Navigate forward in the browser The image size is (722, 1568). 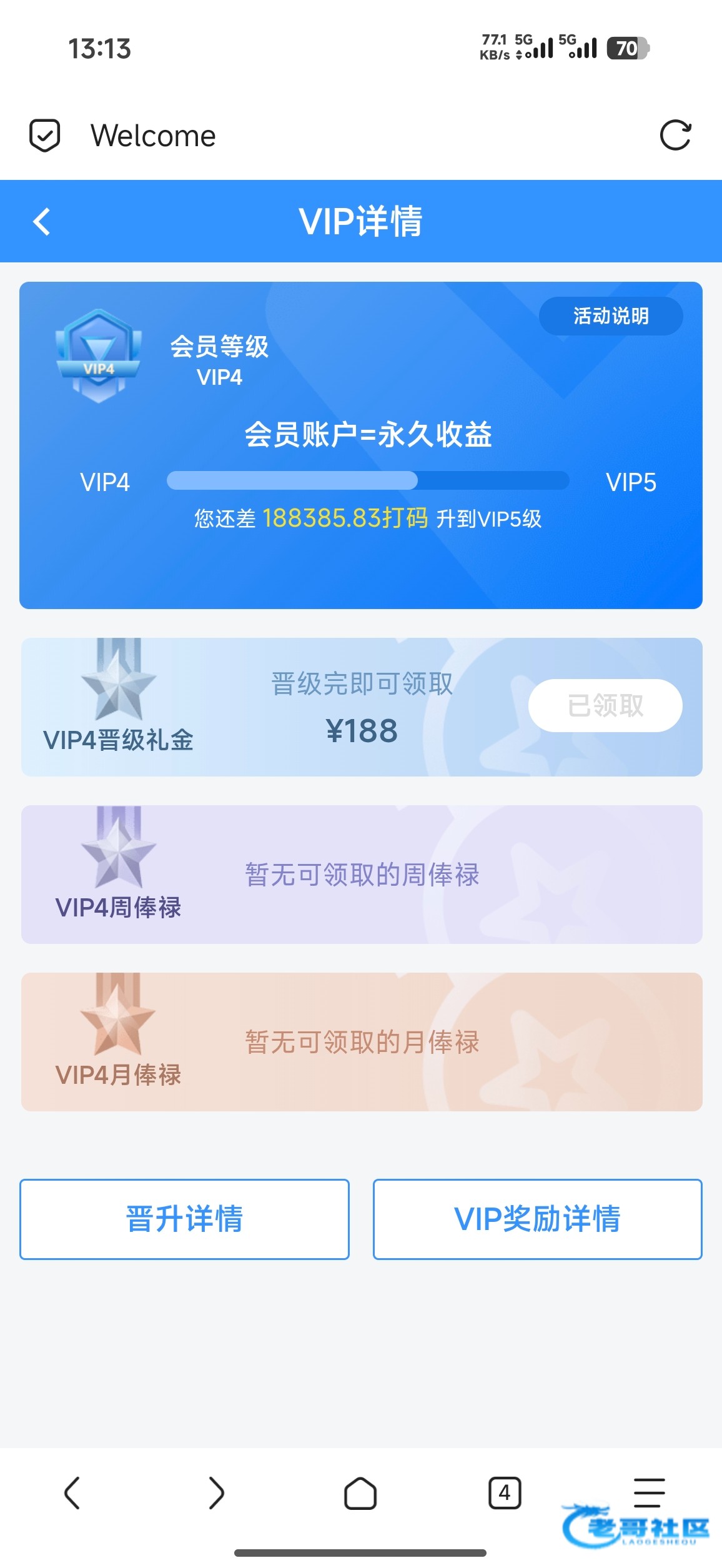[x=216, y=1493]
